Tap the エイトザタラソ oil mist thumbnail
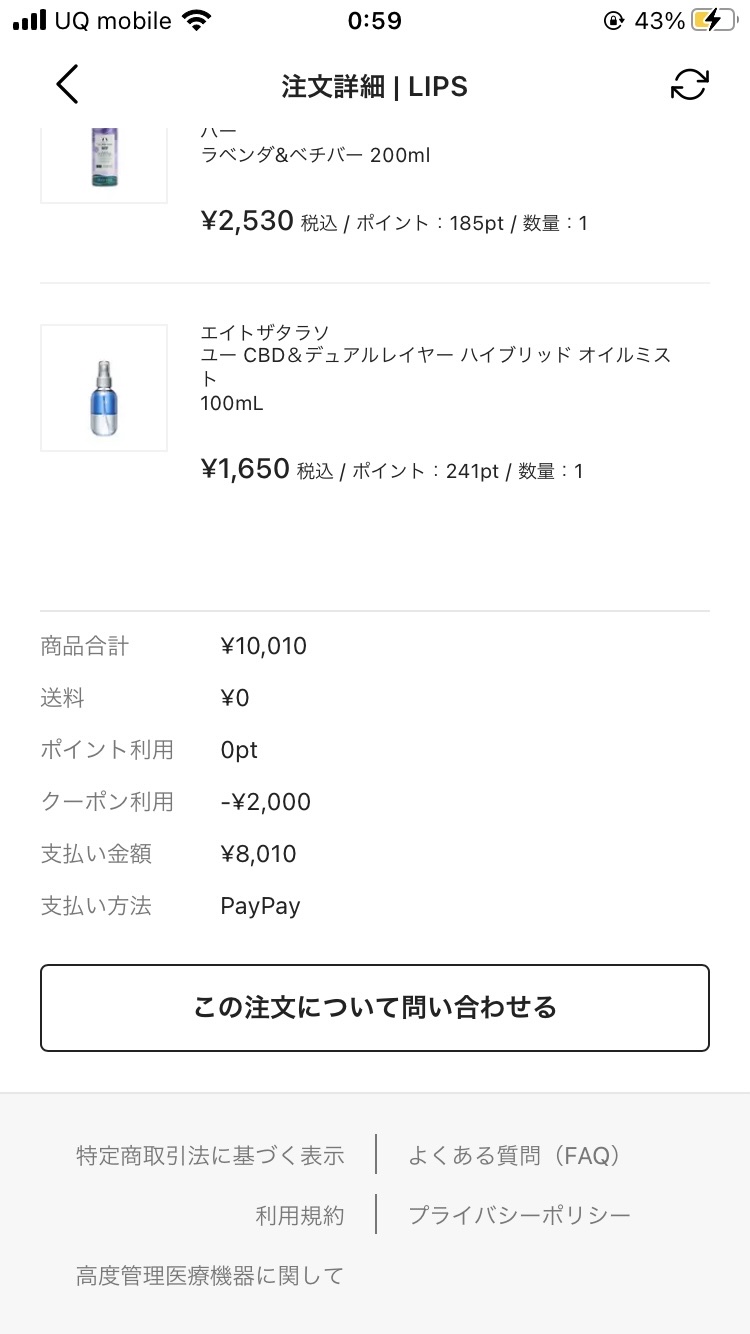The height and width of the screenshot is (1334, 750). click(x=104, y=388)
